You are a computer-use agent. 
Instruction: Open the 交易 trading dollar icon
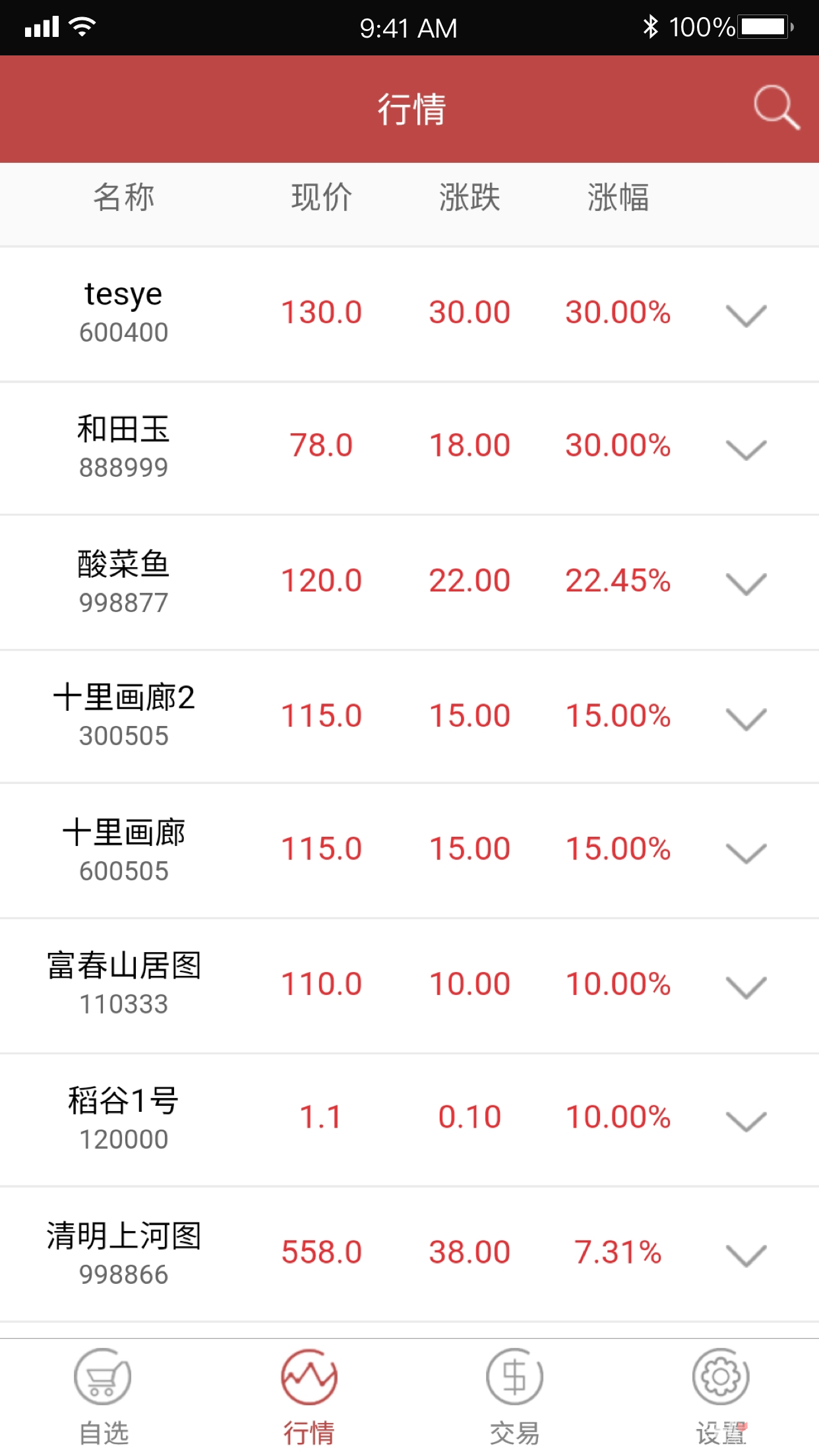click(x=514, y=1376)
